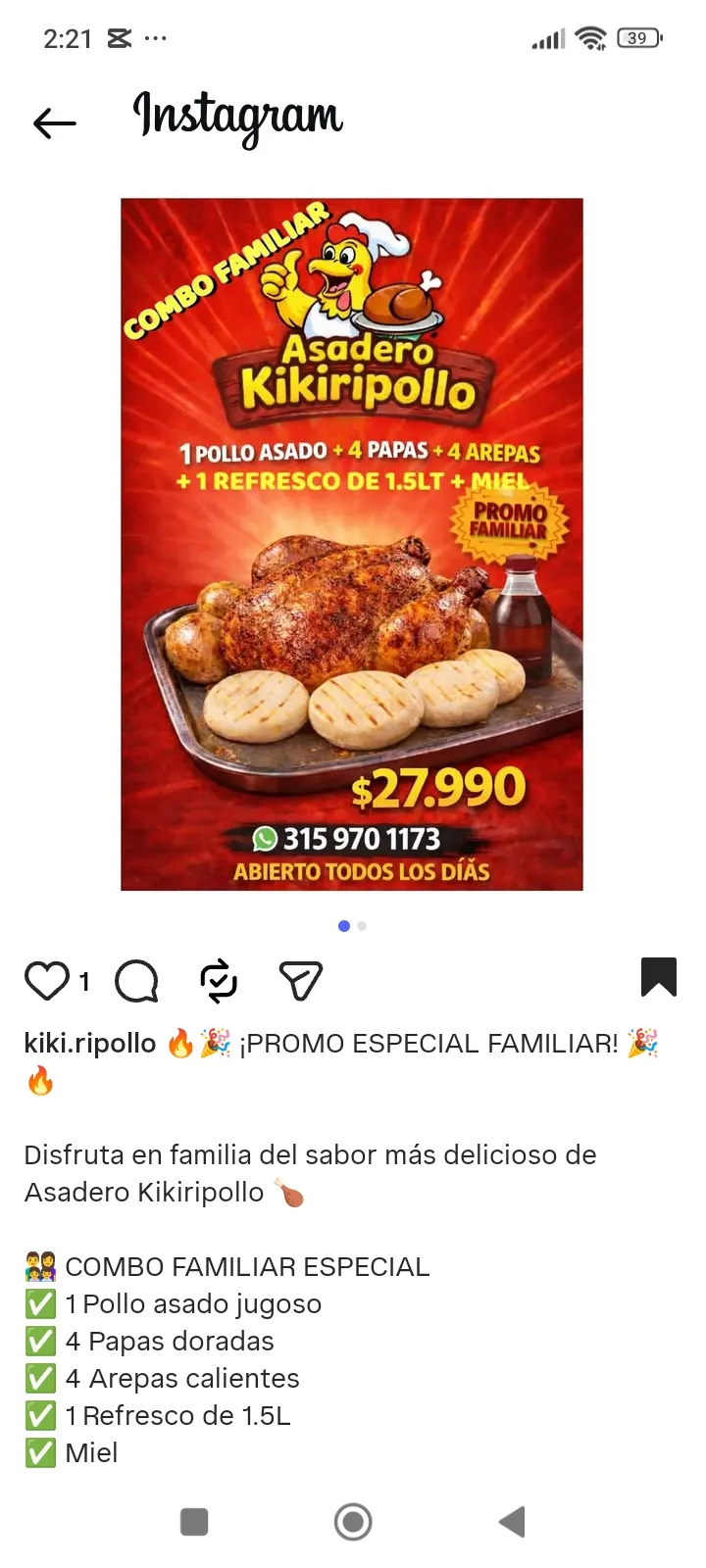Open comments on this post
This screenshot has width=706, height=1568.
[136, 981]
